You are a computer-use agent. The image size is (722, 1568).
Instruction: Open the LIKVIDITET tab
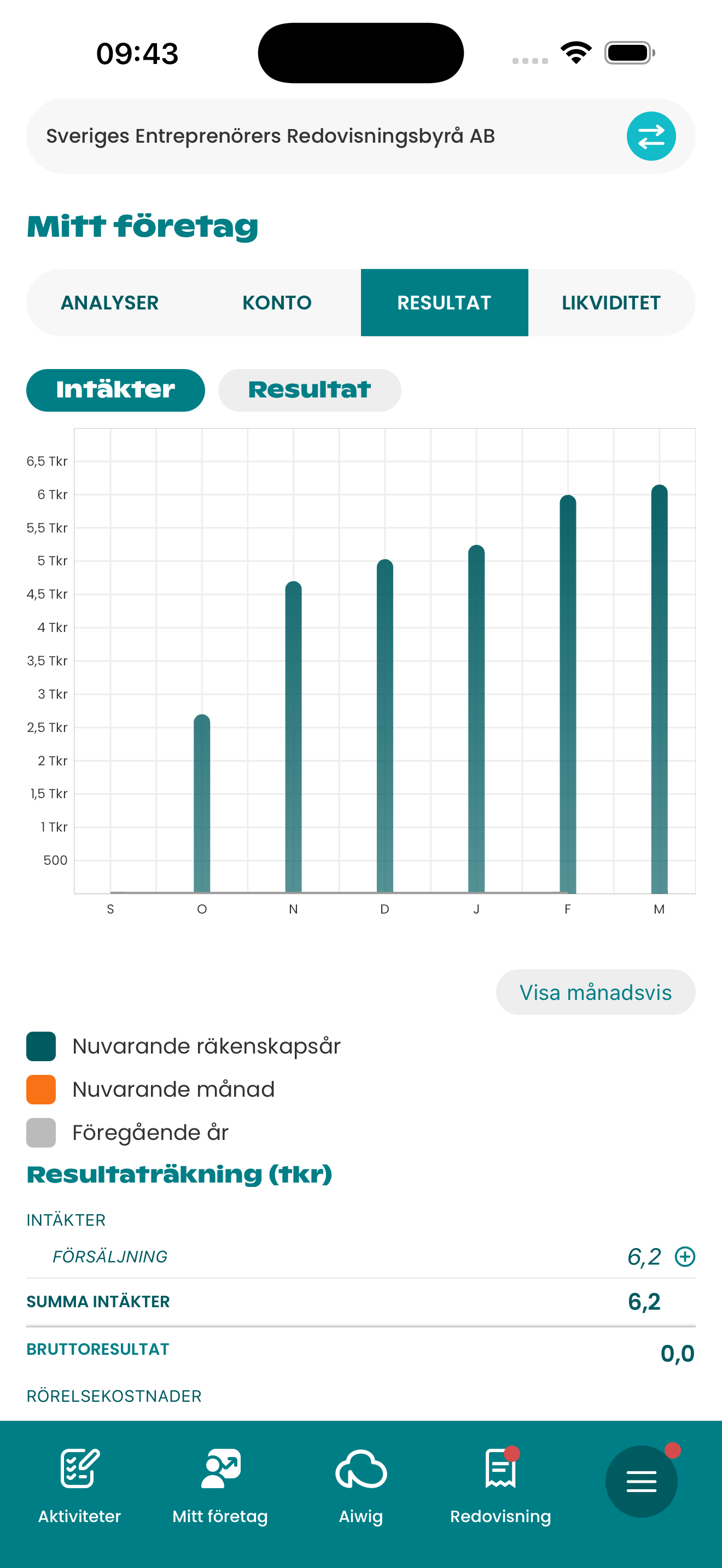[x=612, y=302]
